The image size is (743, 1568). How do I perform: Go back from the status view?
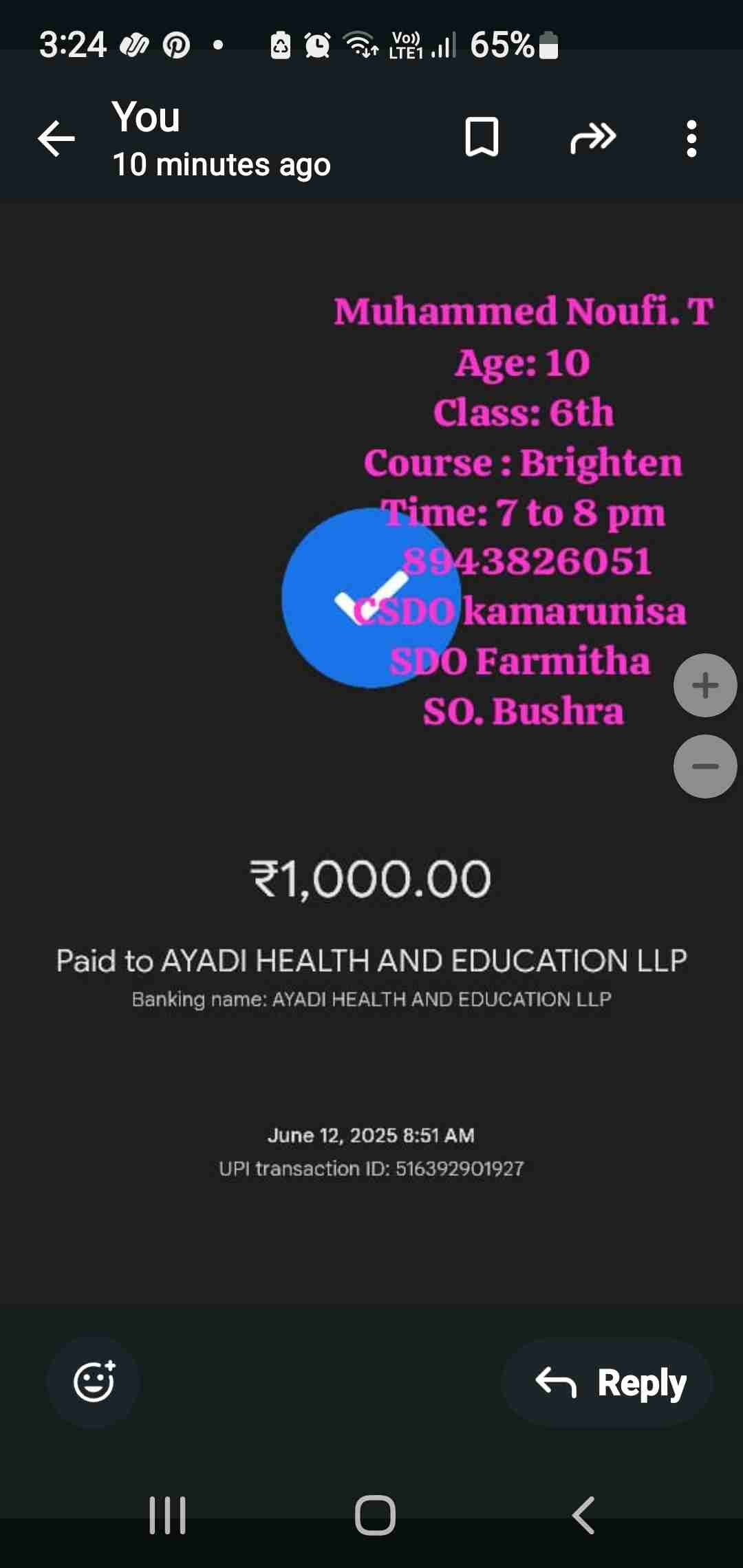(56, 138)
